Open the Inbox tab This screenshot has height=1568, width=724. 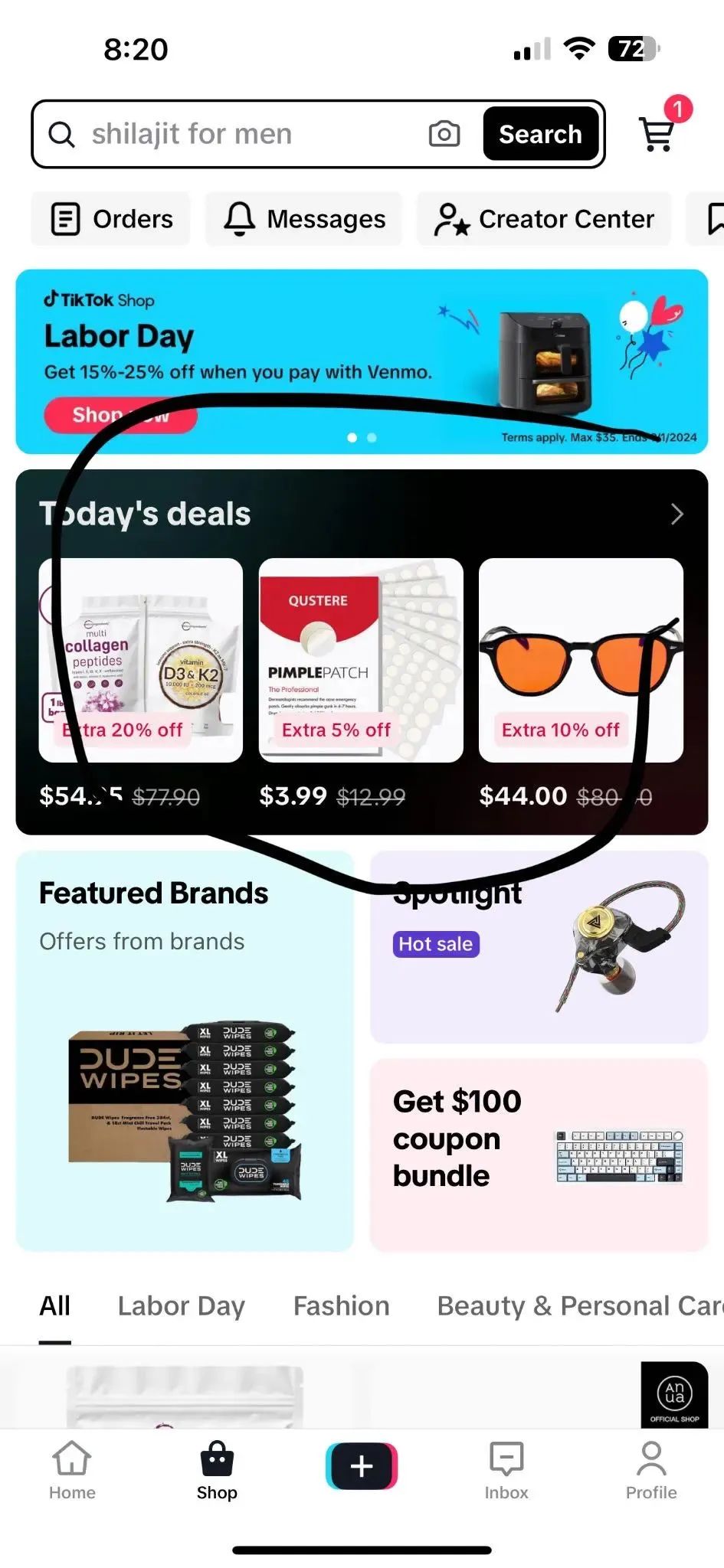pyautogui.click(x=506, y=1470)
